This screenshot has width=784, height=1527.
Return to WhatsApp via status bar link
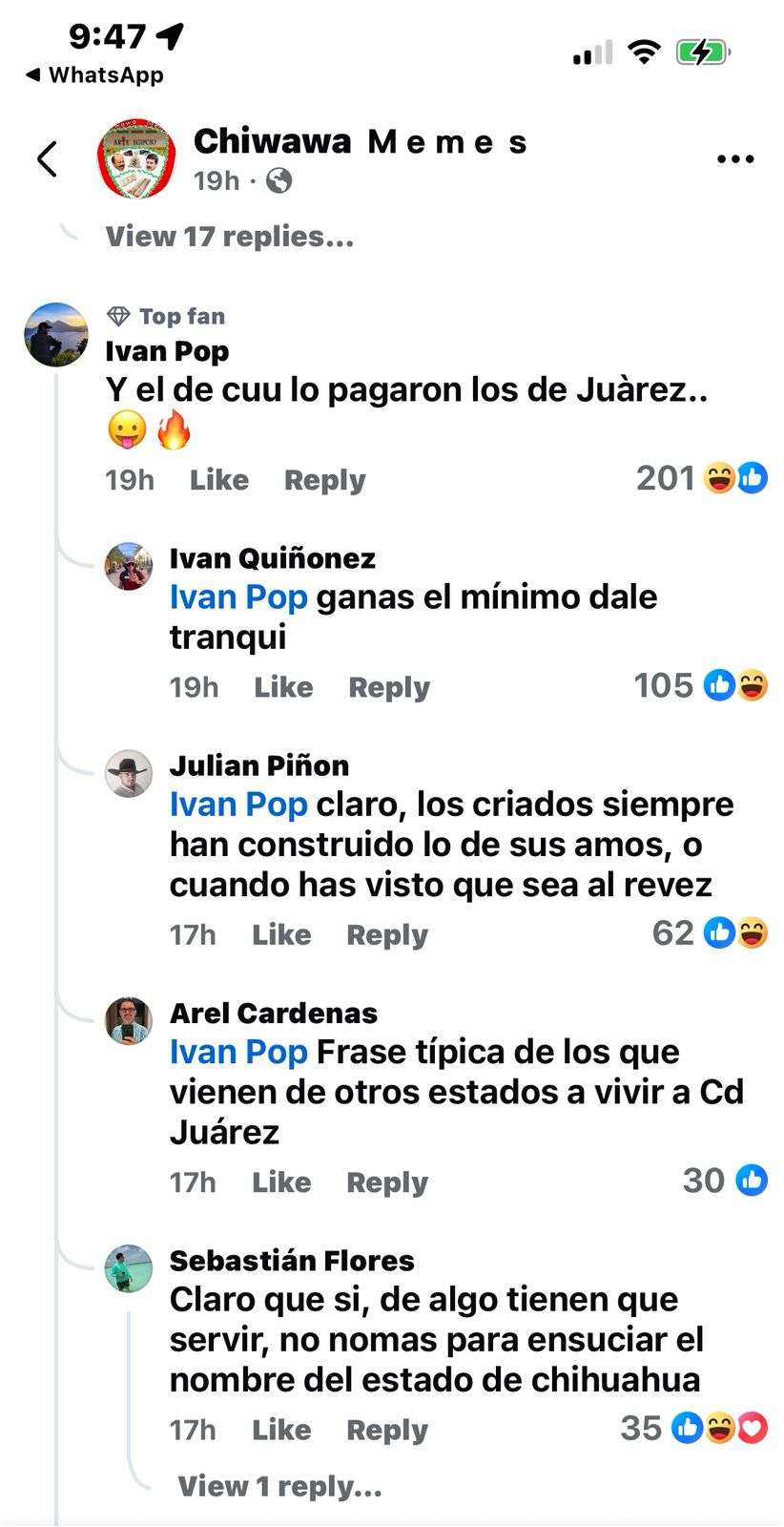pyautogui.click(x=94, y=74)
